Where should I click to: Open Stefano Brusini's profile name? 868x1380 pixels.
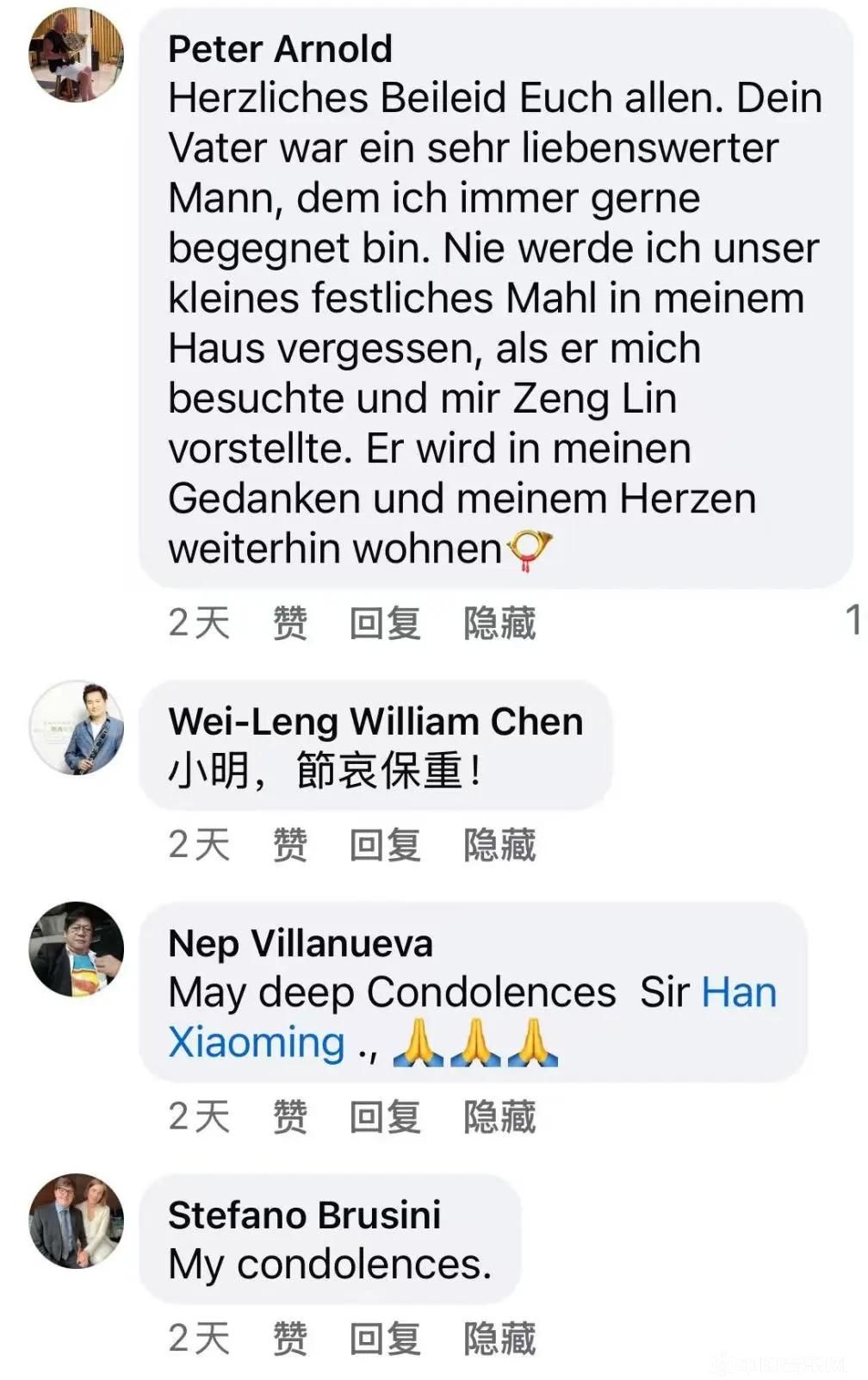click(304, 1215)
